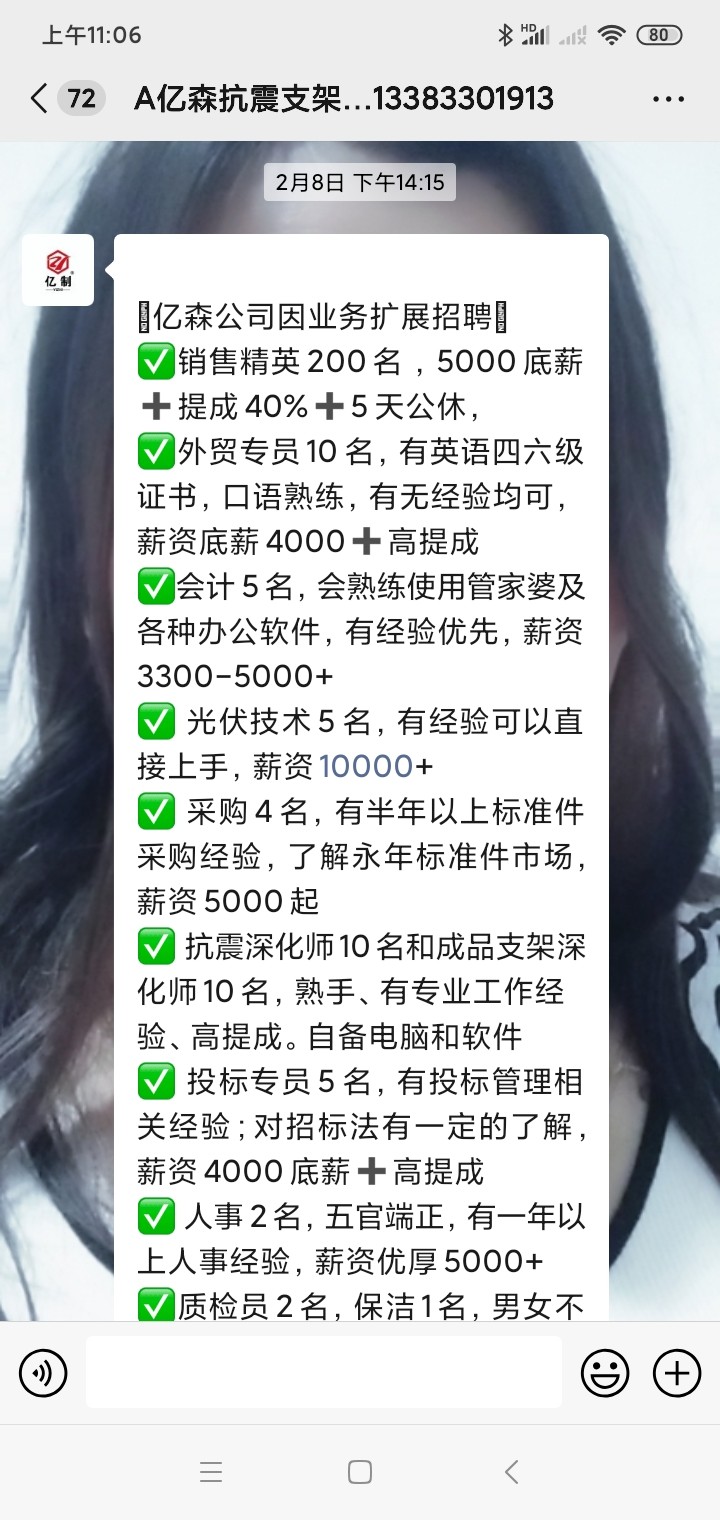Screen dimensions: 720x1520
Task: Focus the message text field
Action: click(323, 1372)
